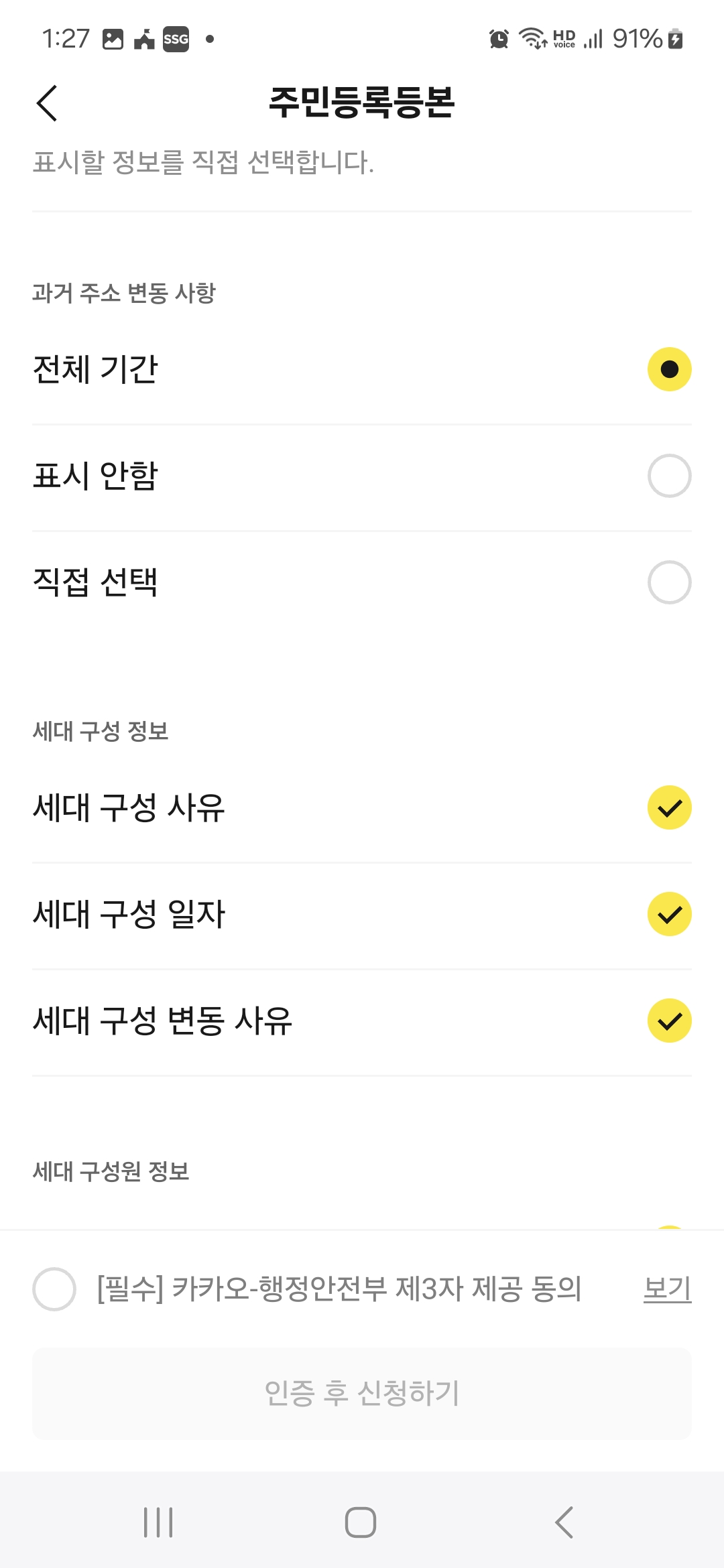Disable 세대 구성 변동 사유
724x1568 pixels.
coord(668,1022)
